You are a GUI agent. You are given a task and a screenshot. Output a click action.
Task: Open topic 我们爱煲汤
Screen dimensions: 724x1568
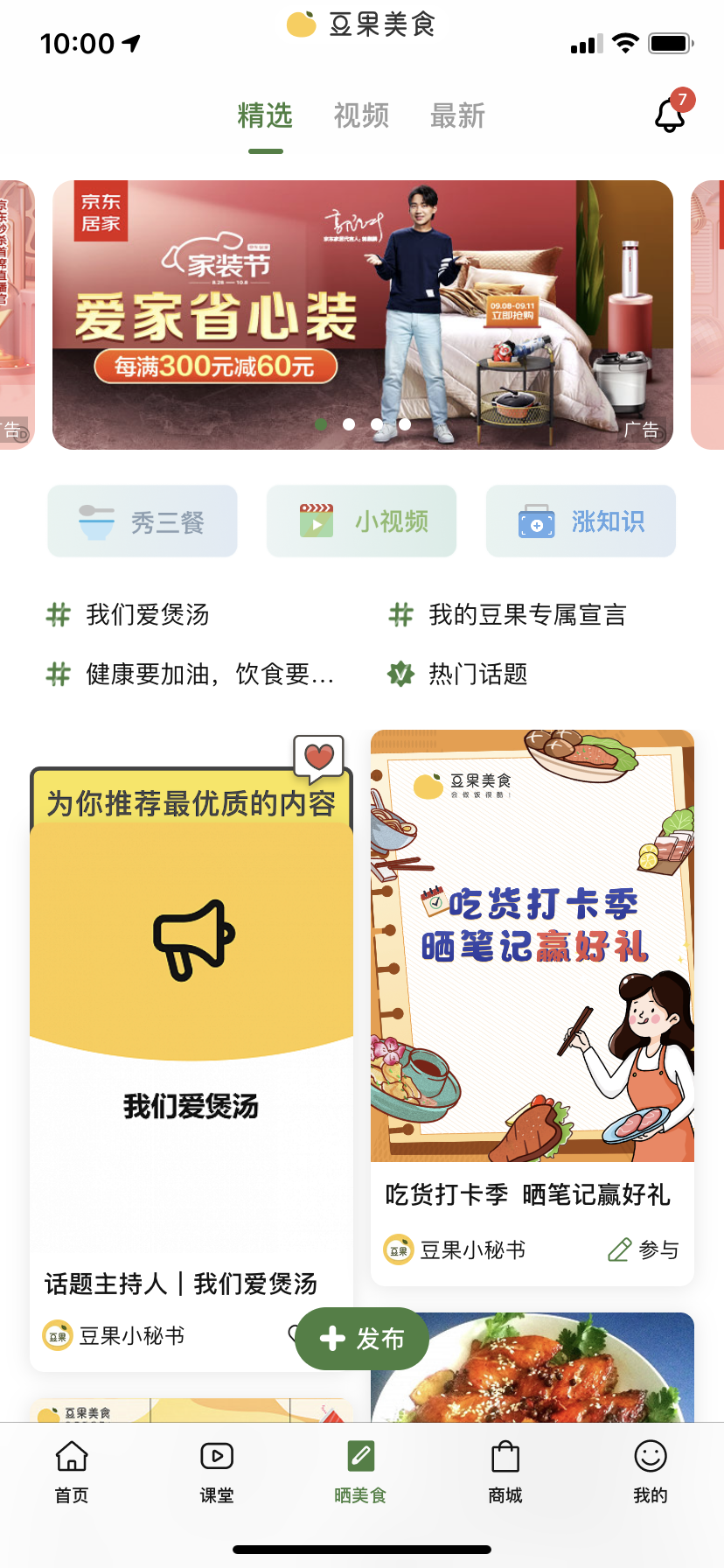147,615
